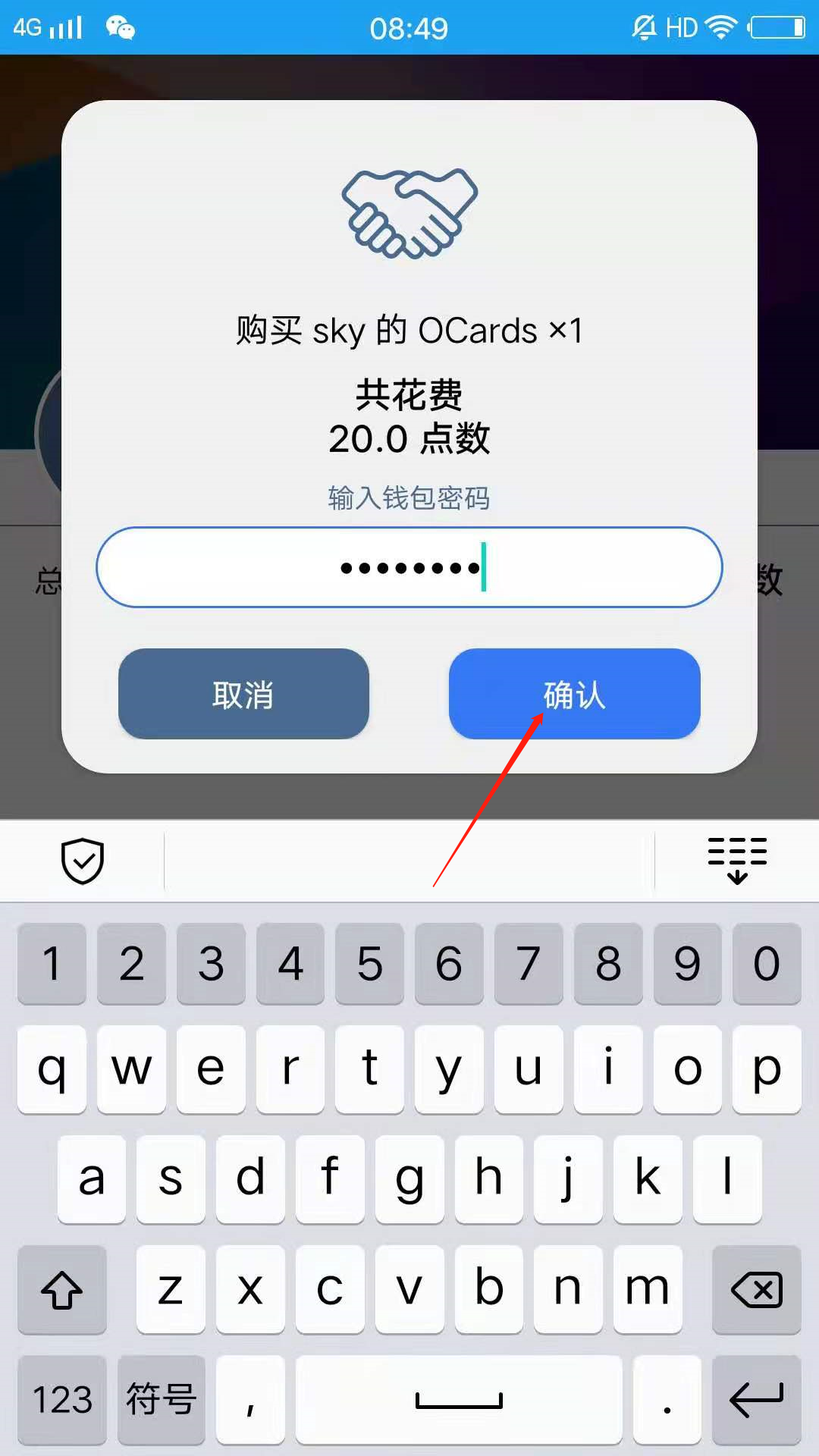This screenshot has width=819, height=1456.
Task: Delete a character with backspace key
Action: point(756,1289)
